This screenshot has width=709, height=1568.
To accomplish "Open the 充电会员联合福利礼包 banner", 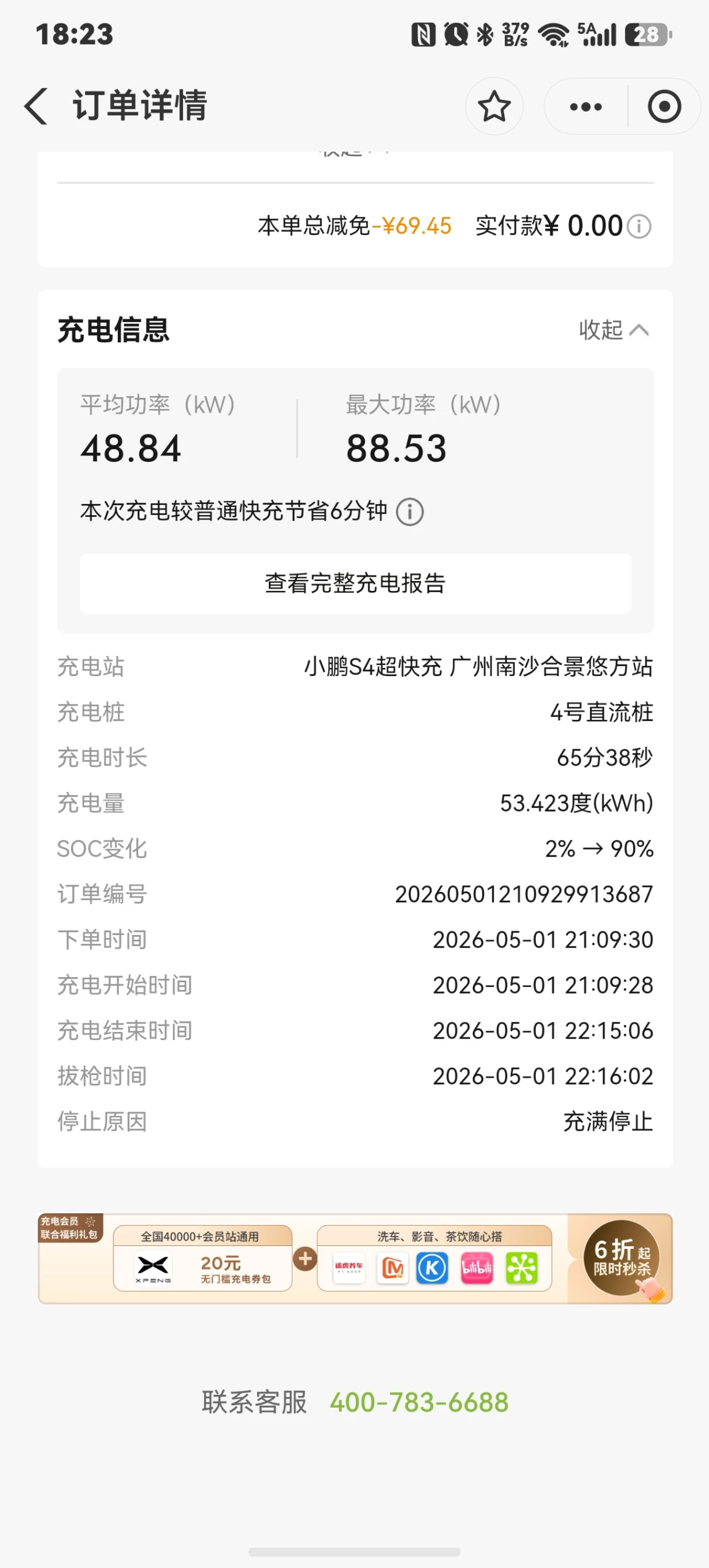I will click(355, 1259).
